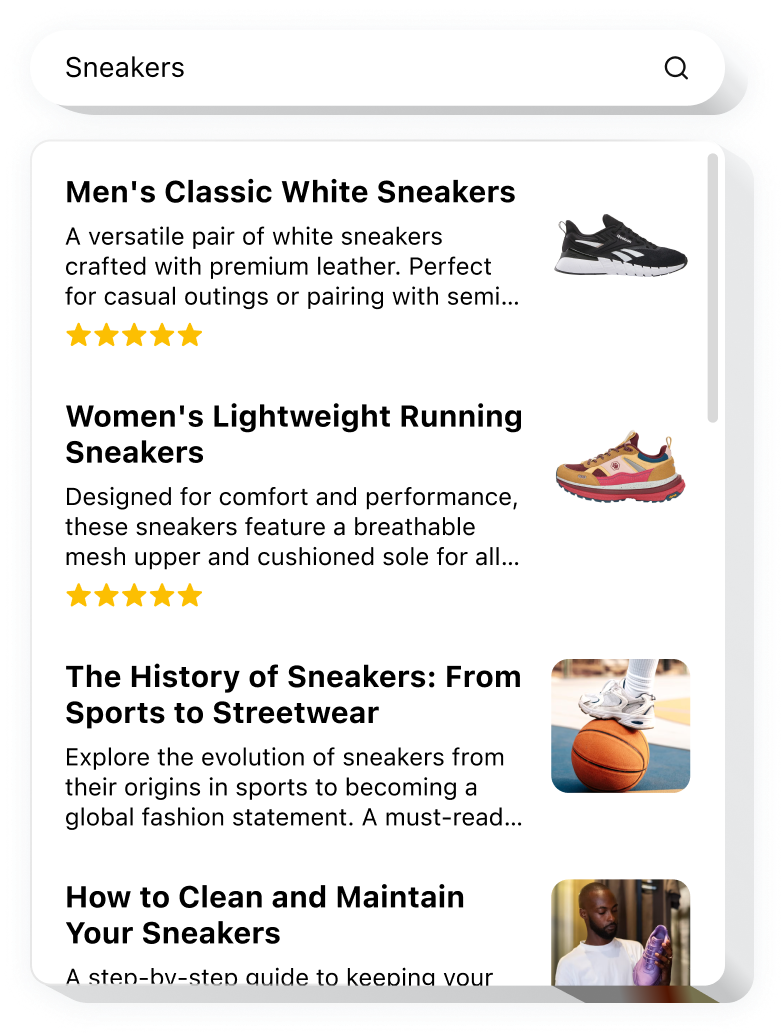Open Men's Classic White Sneakers result
This screenshot has height=1036, width=784.
(x=290, y=192)
